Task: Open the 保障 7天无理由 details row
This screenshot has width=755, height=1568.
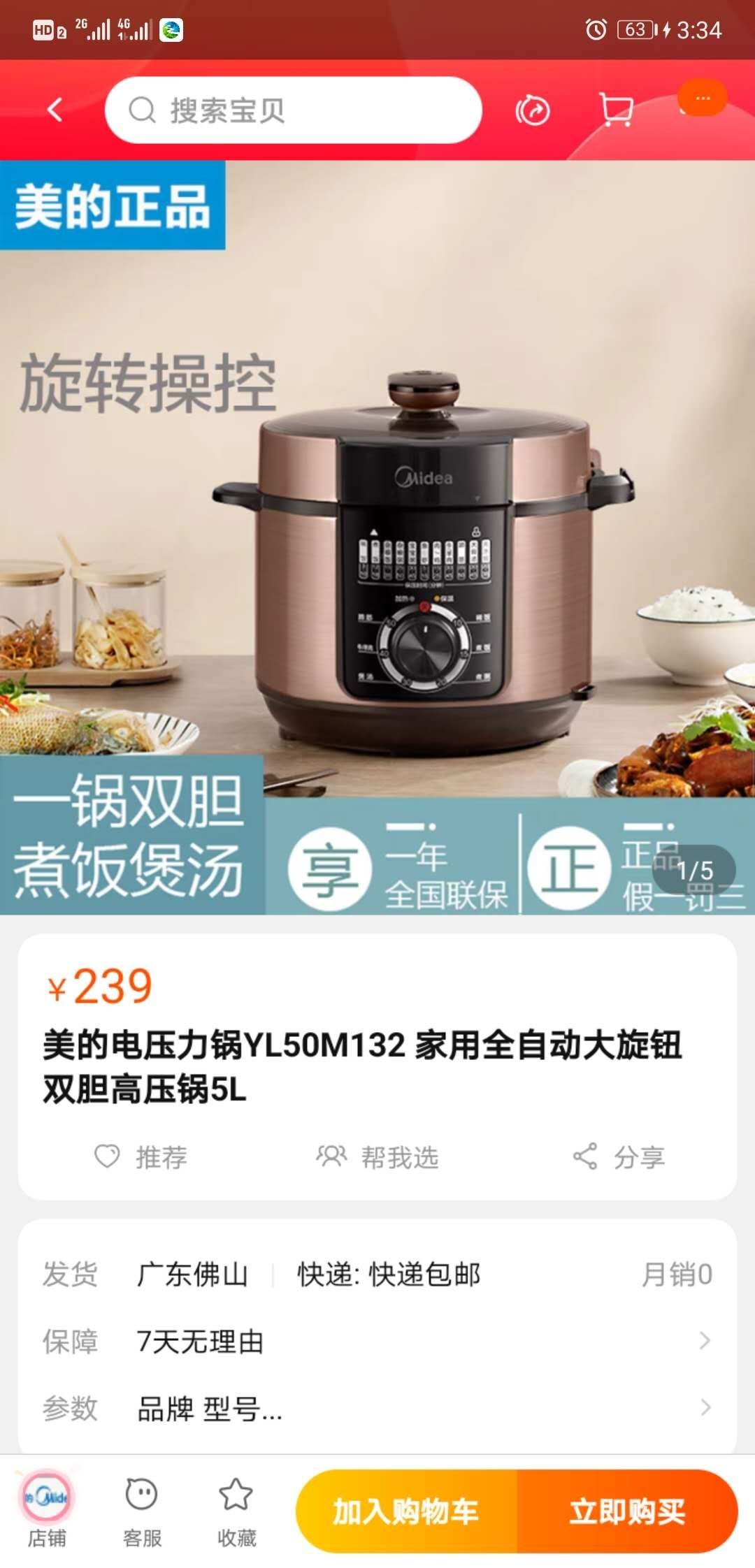Action: 377,1341
